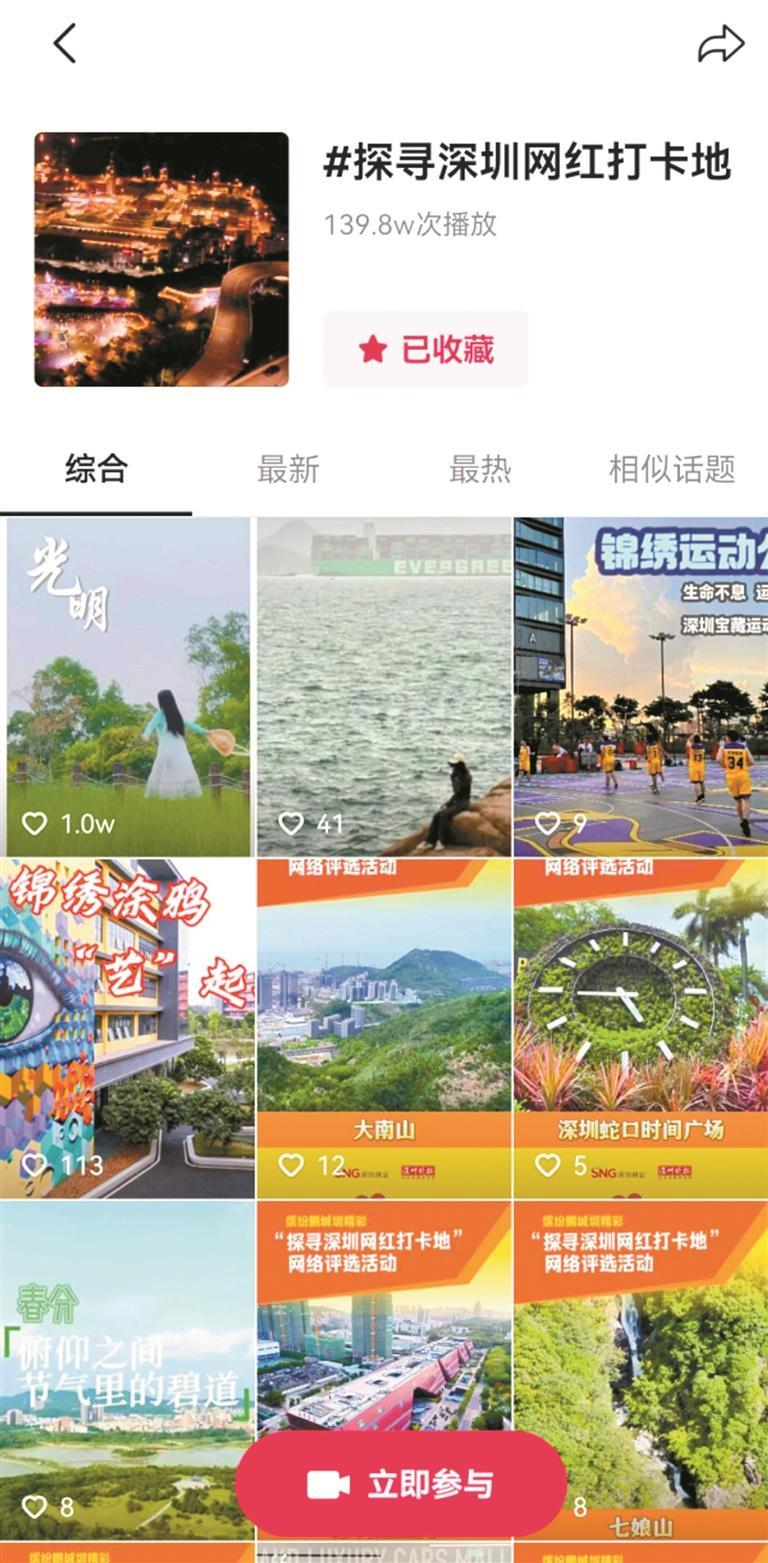This screenshot has width=768, height=1563.
Task: Play the seaside video with 41 likes
Action: pos(384,686)
